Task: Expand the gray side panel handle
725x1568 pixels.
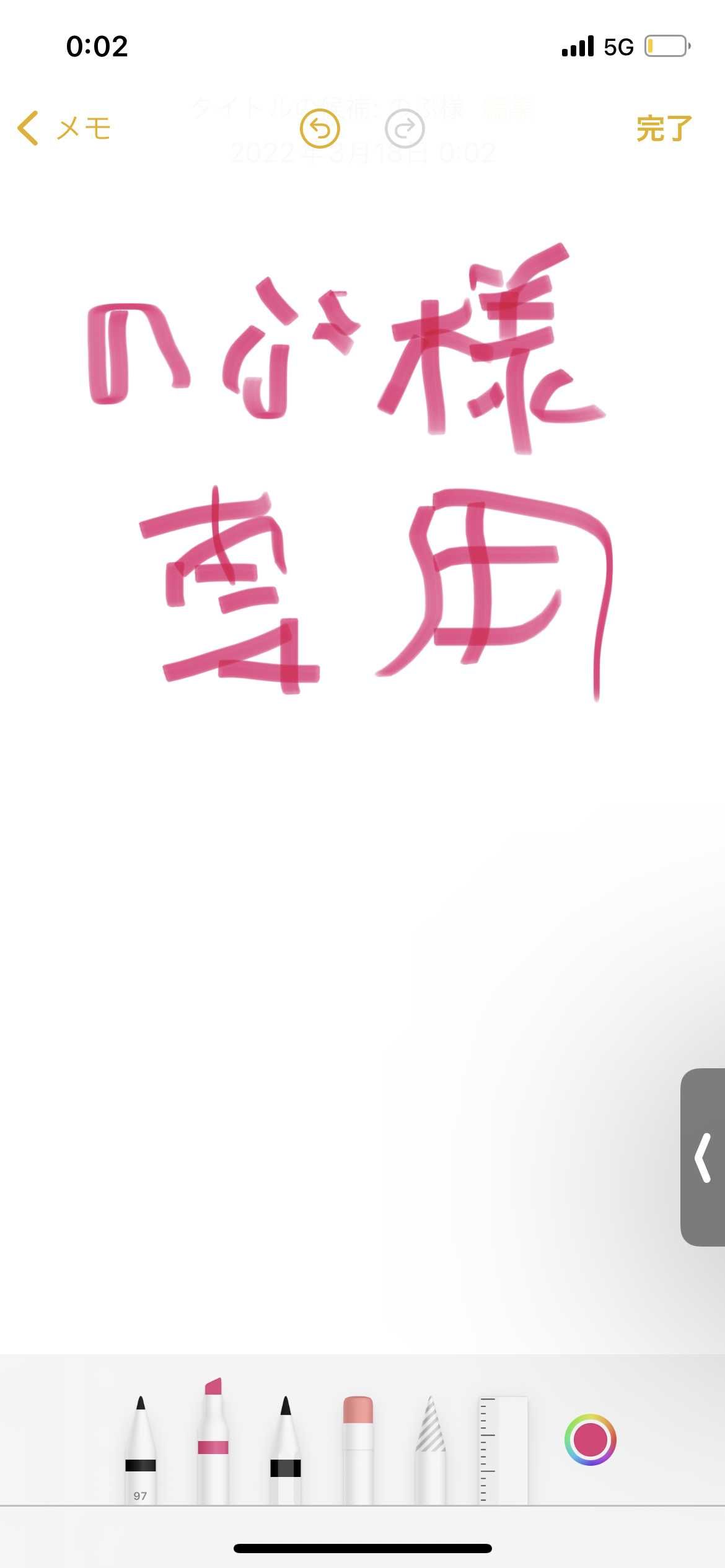Action: point(703,1157)
